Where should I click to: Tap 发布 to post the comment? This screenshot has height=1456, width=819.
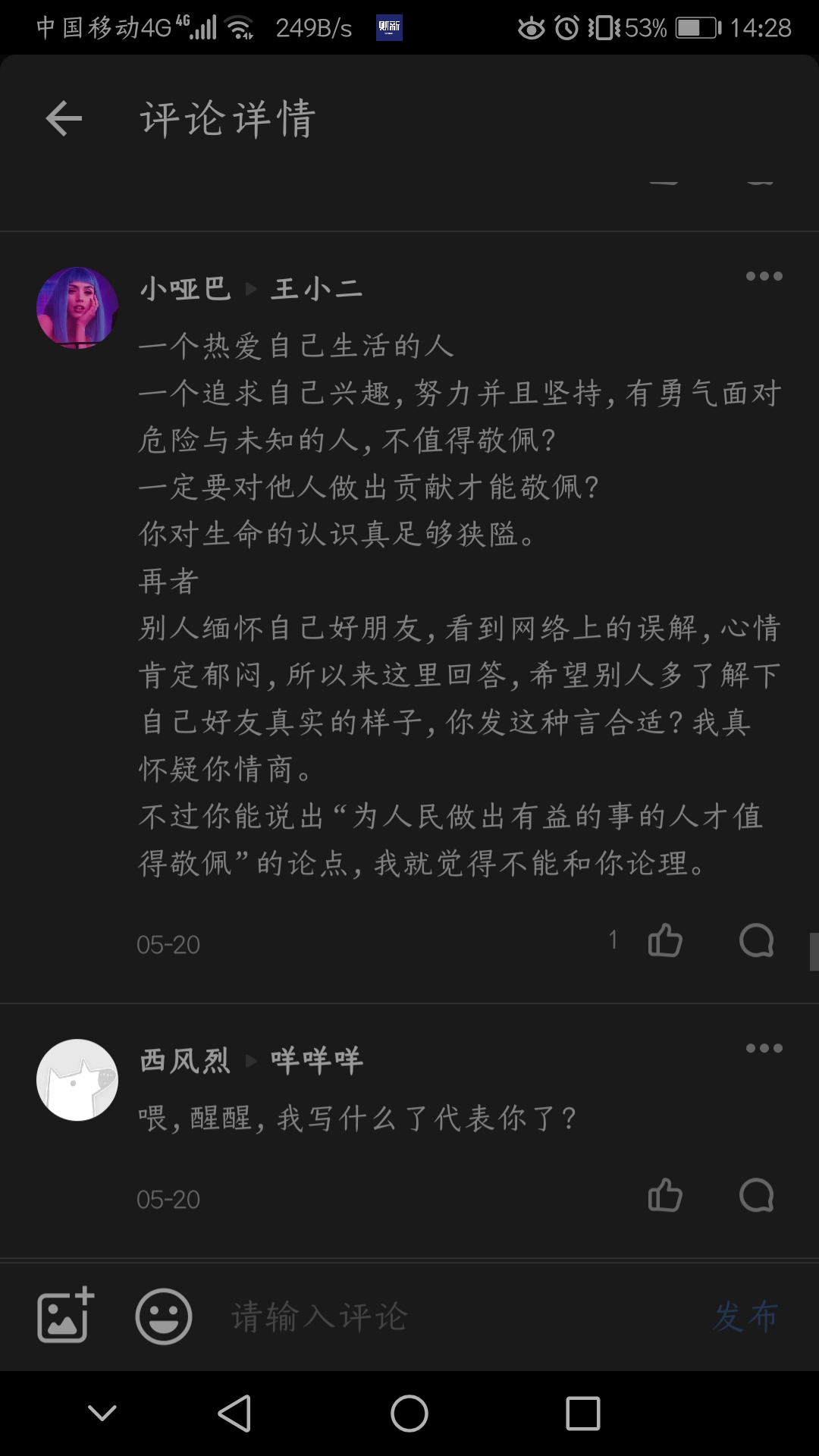745,1316
